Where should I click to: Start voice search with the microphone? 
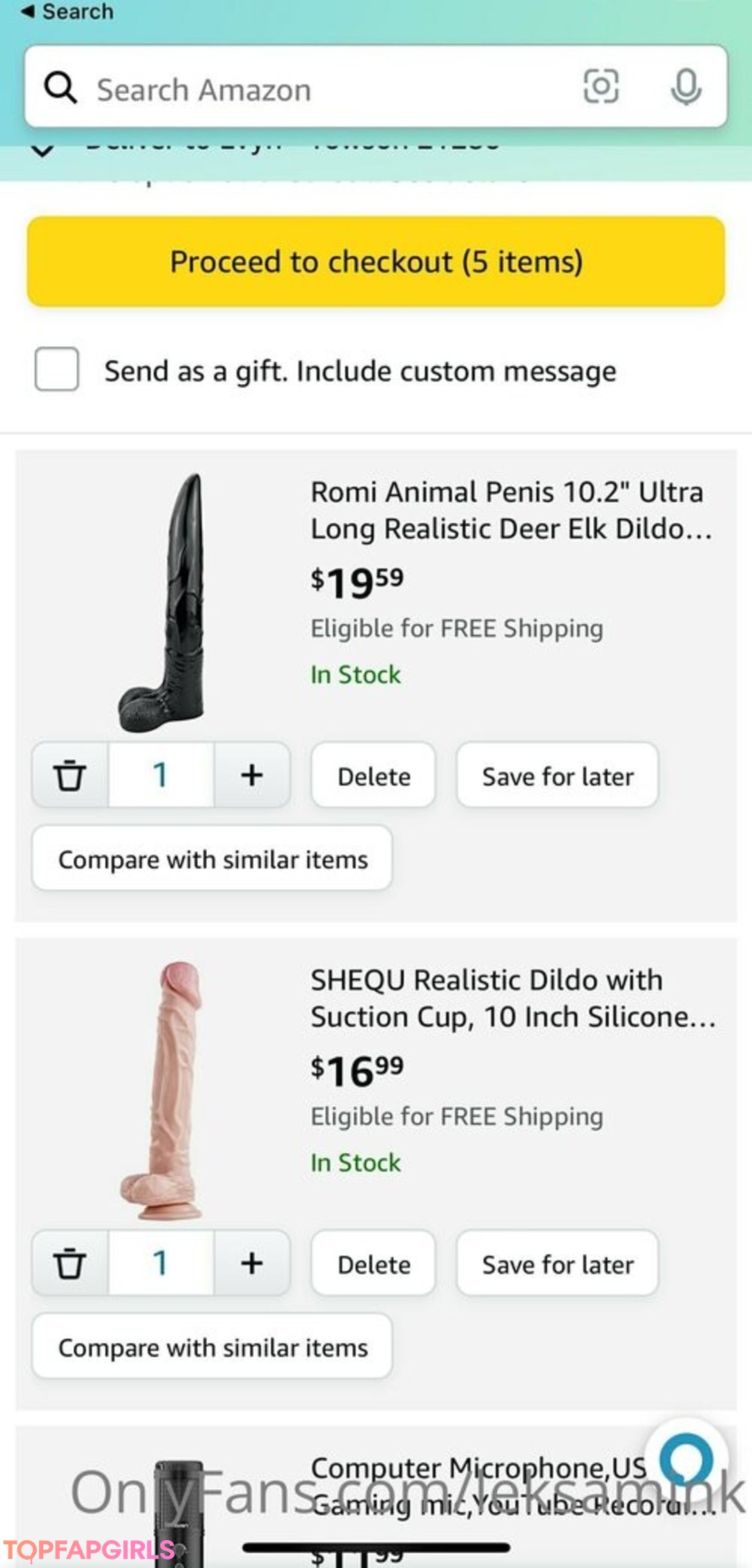(x=686, y=87)
